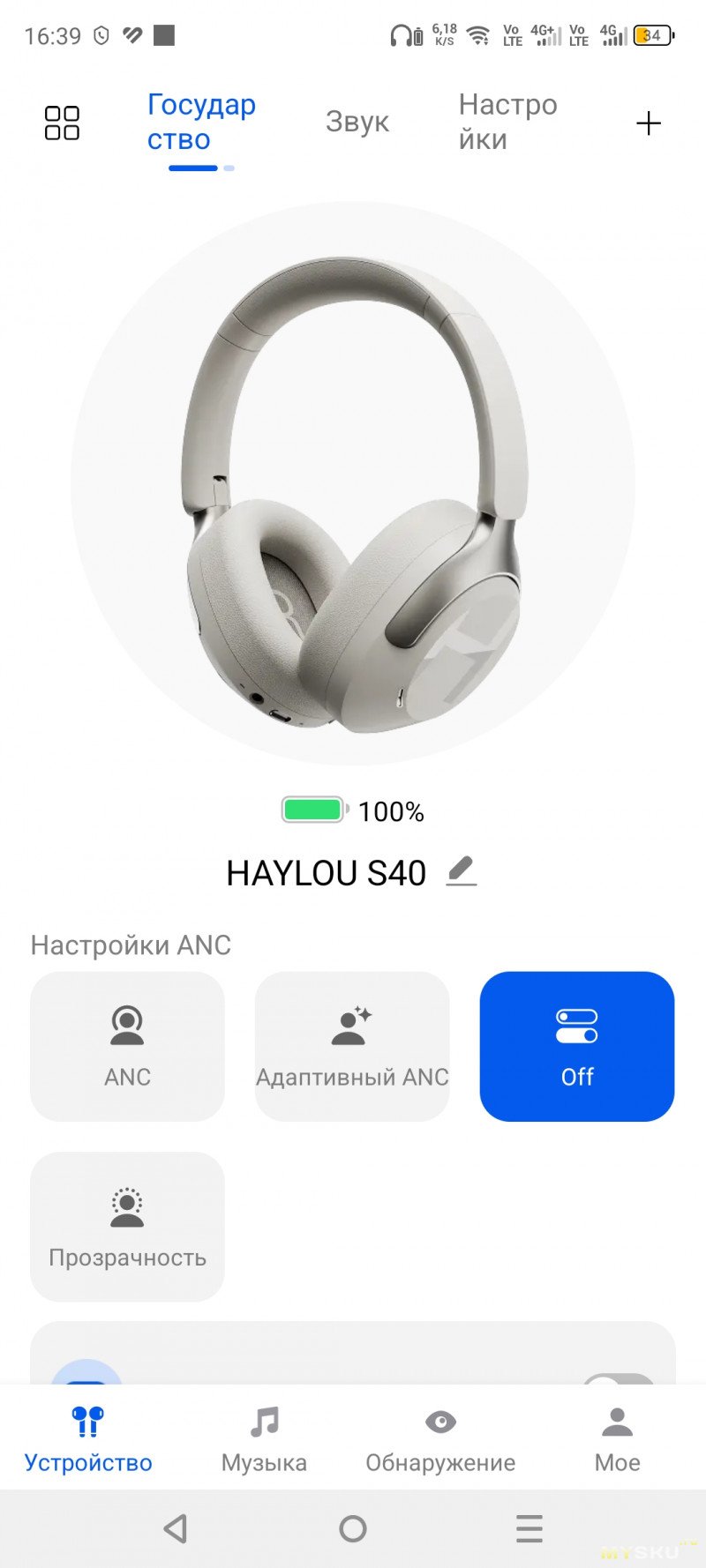Select the Устройство bottom tab

88,1439
